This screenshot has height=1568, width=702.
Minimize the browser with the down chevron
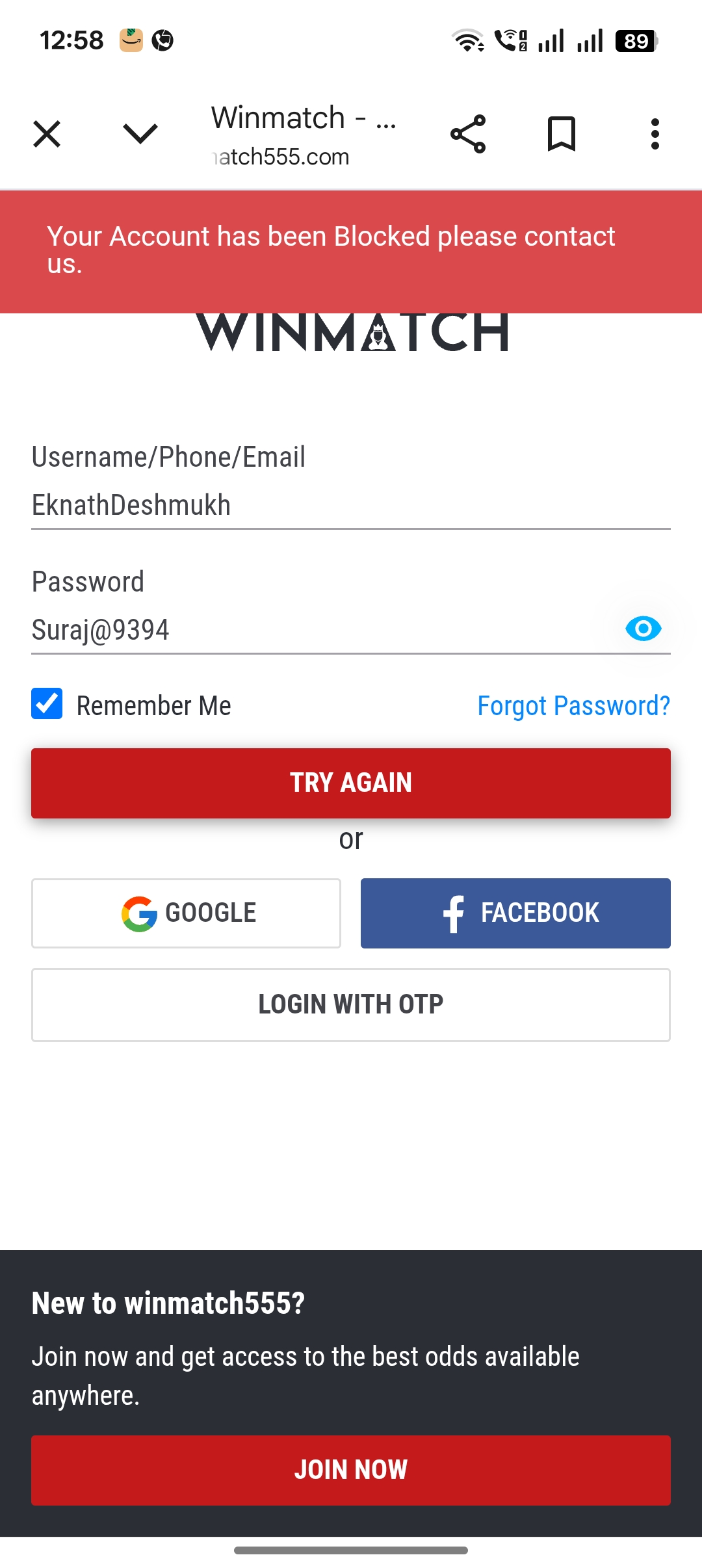(x=140, y=135)
